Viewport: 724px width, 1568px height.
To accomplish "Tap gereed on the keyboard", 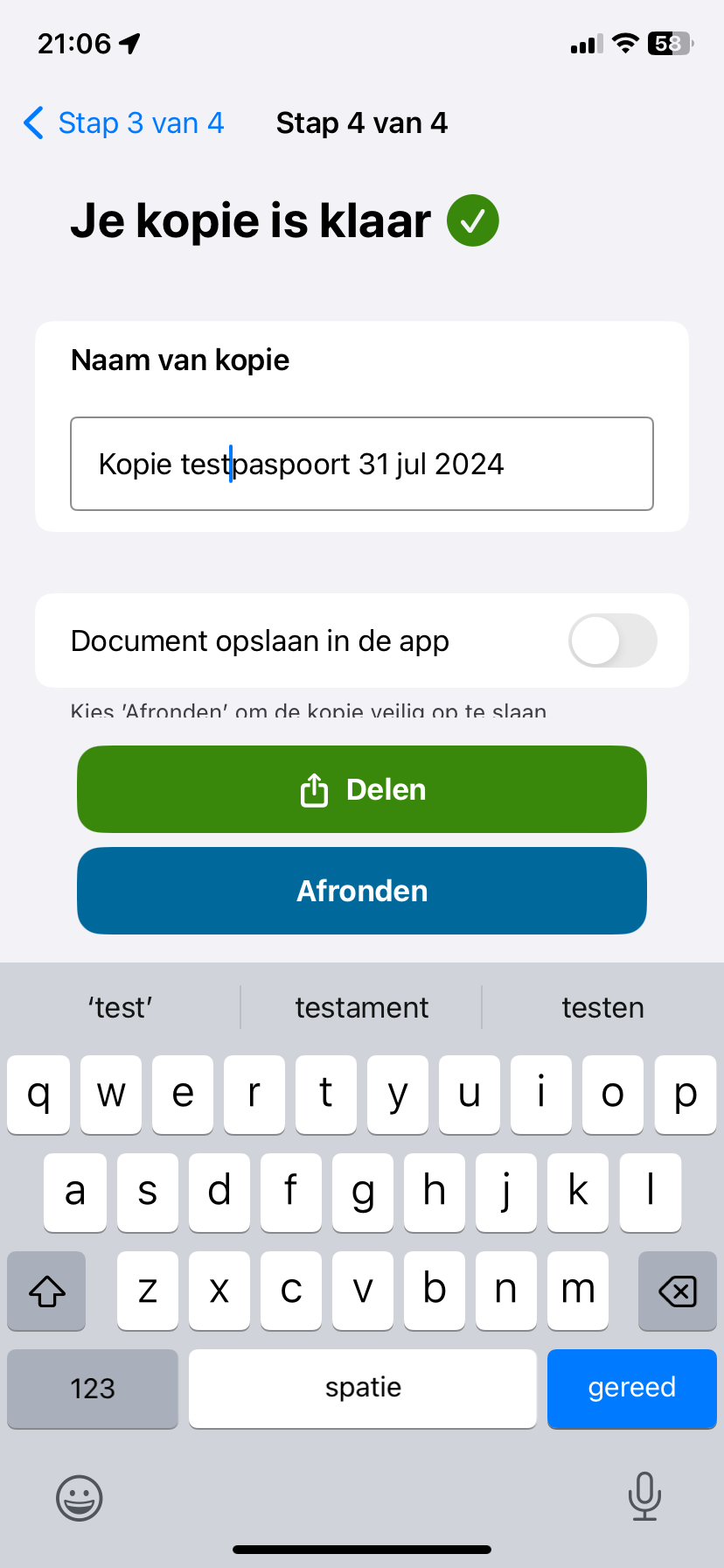I will [x=631, y=1388].
